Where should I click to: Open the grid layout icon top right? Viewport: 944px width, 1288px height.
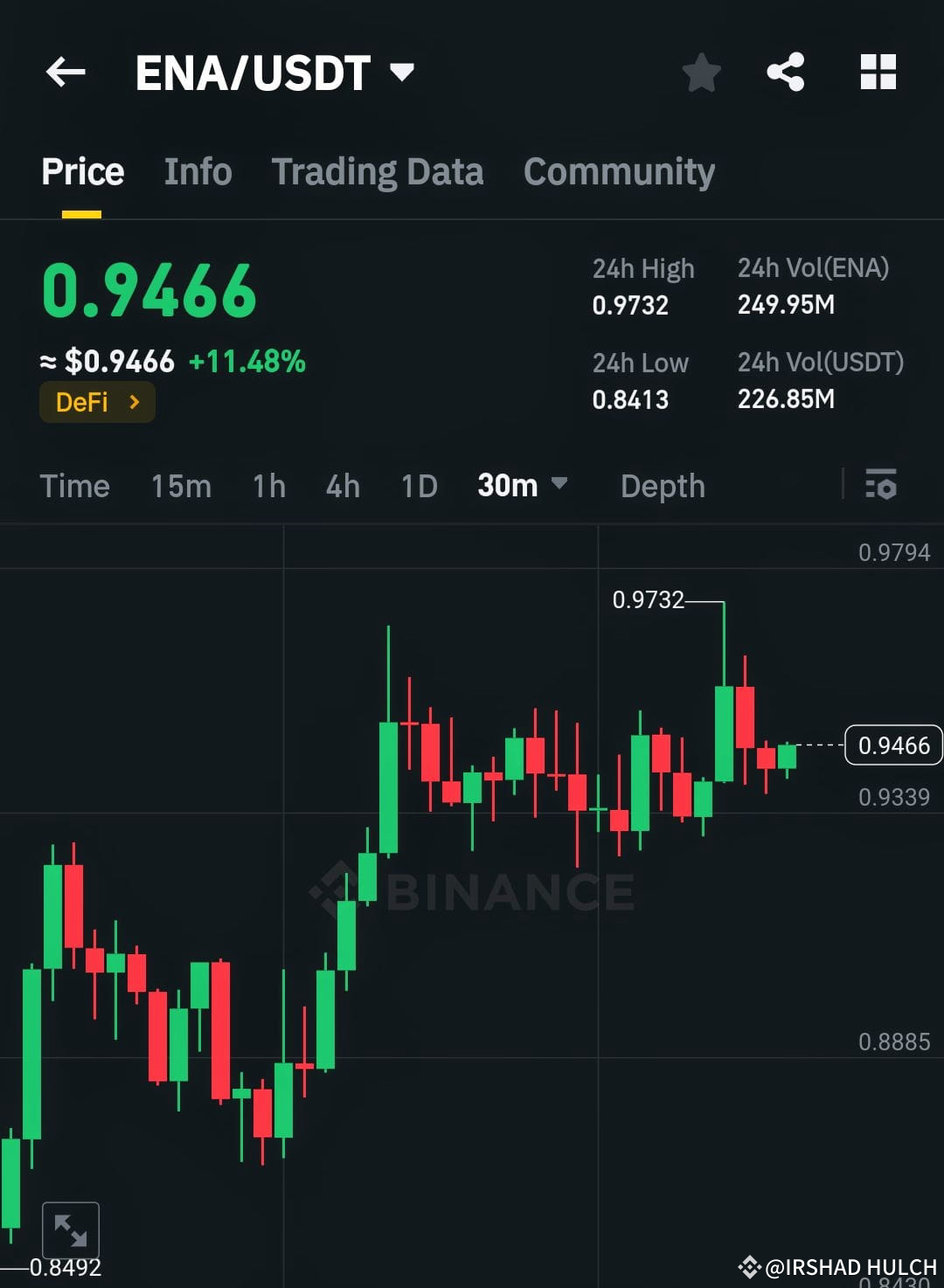(878, 73)
